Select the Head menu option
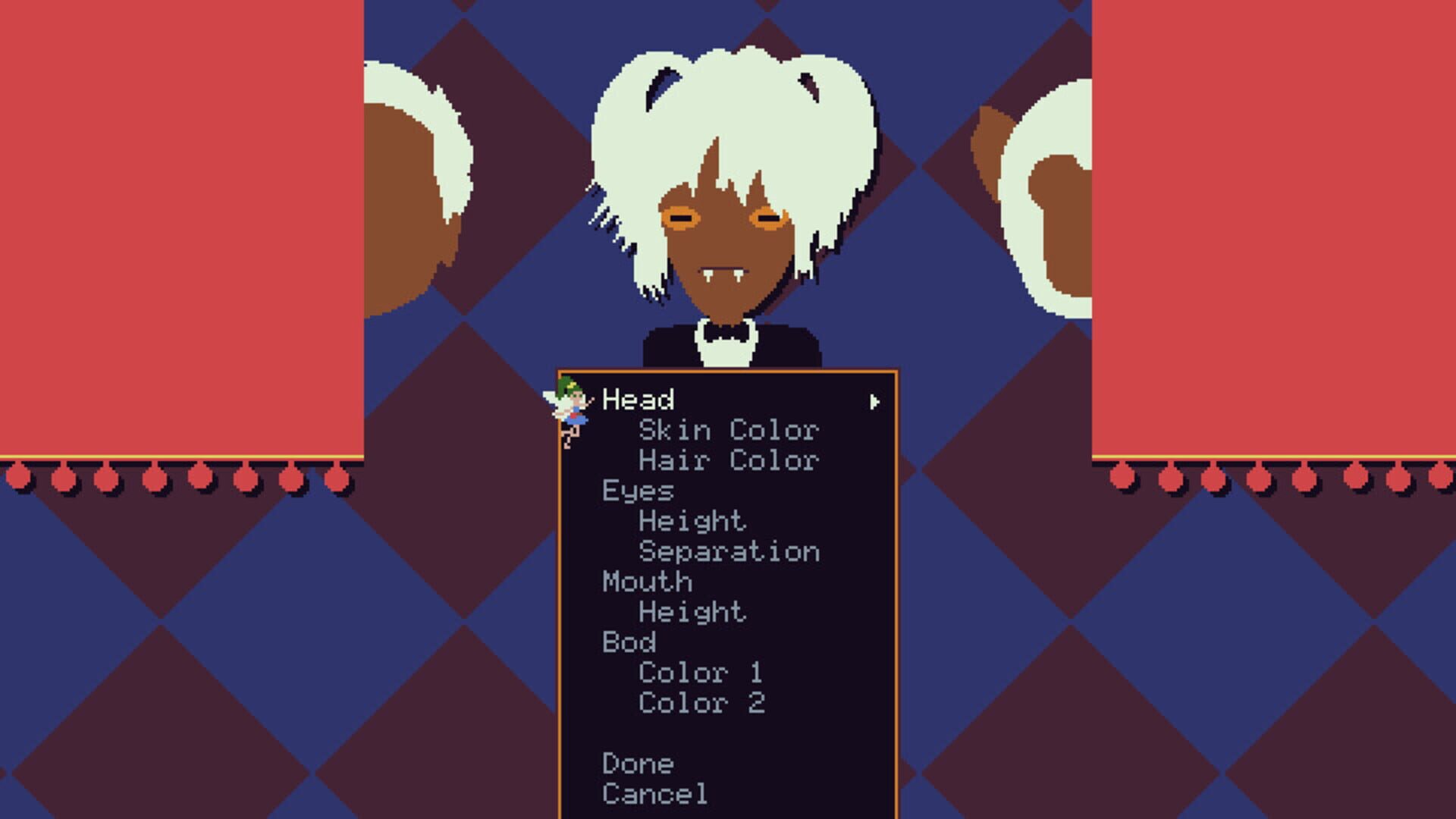 [x=638, y=400]
